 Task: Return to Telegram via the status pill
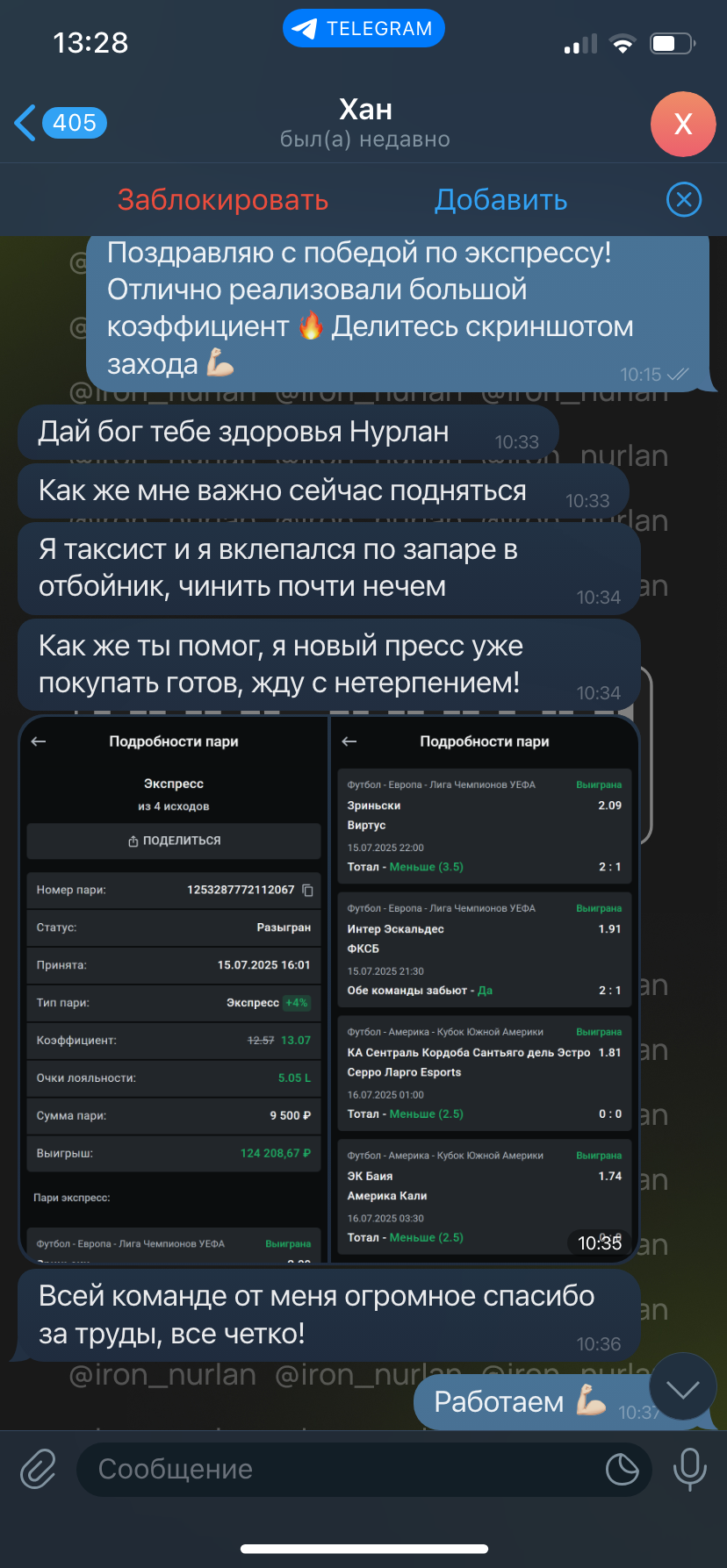[363, 28]
